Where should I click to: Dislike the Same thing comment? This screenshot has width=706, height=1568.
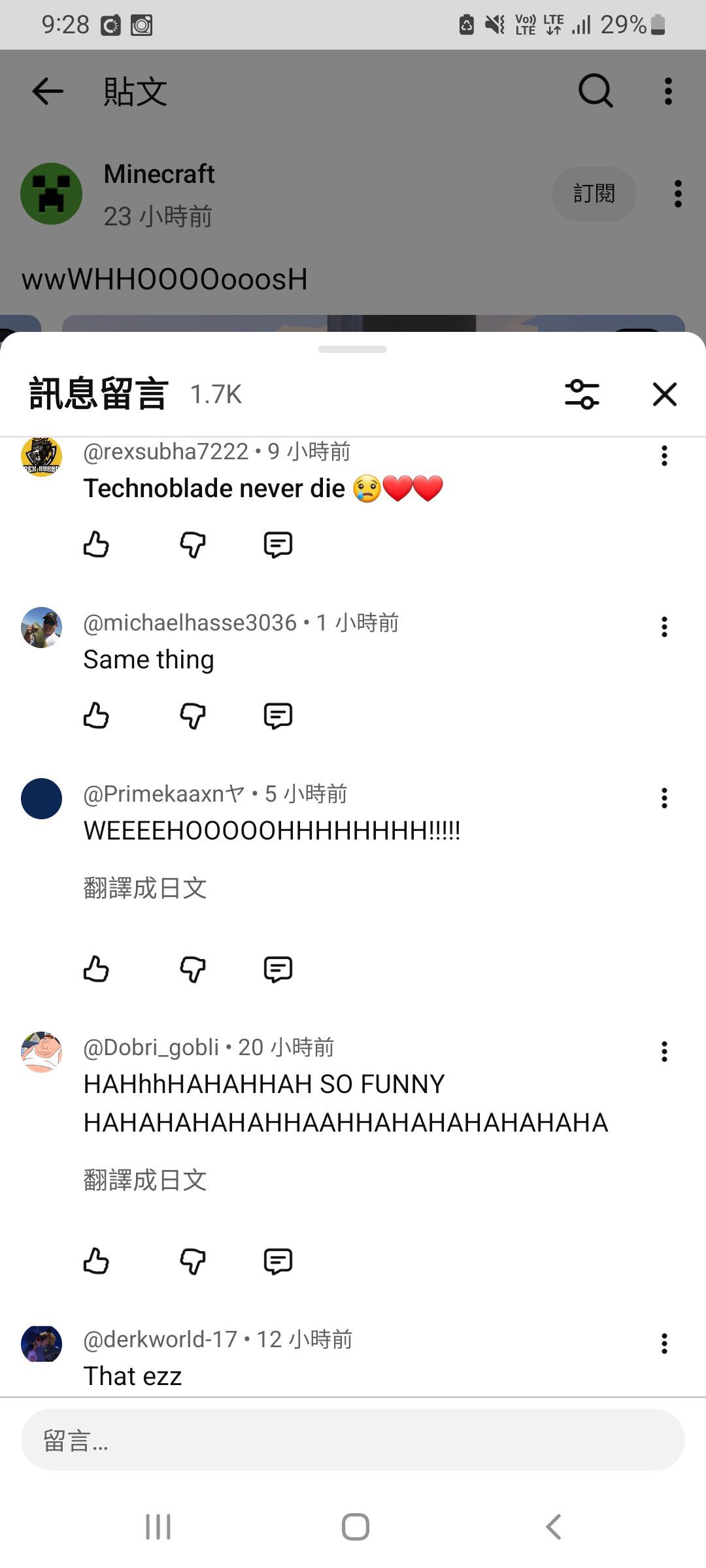point(193,716)
